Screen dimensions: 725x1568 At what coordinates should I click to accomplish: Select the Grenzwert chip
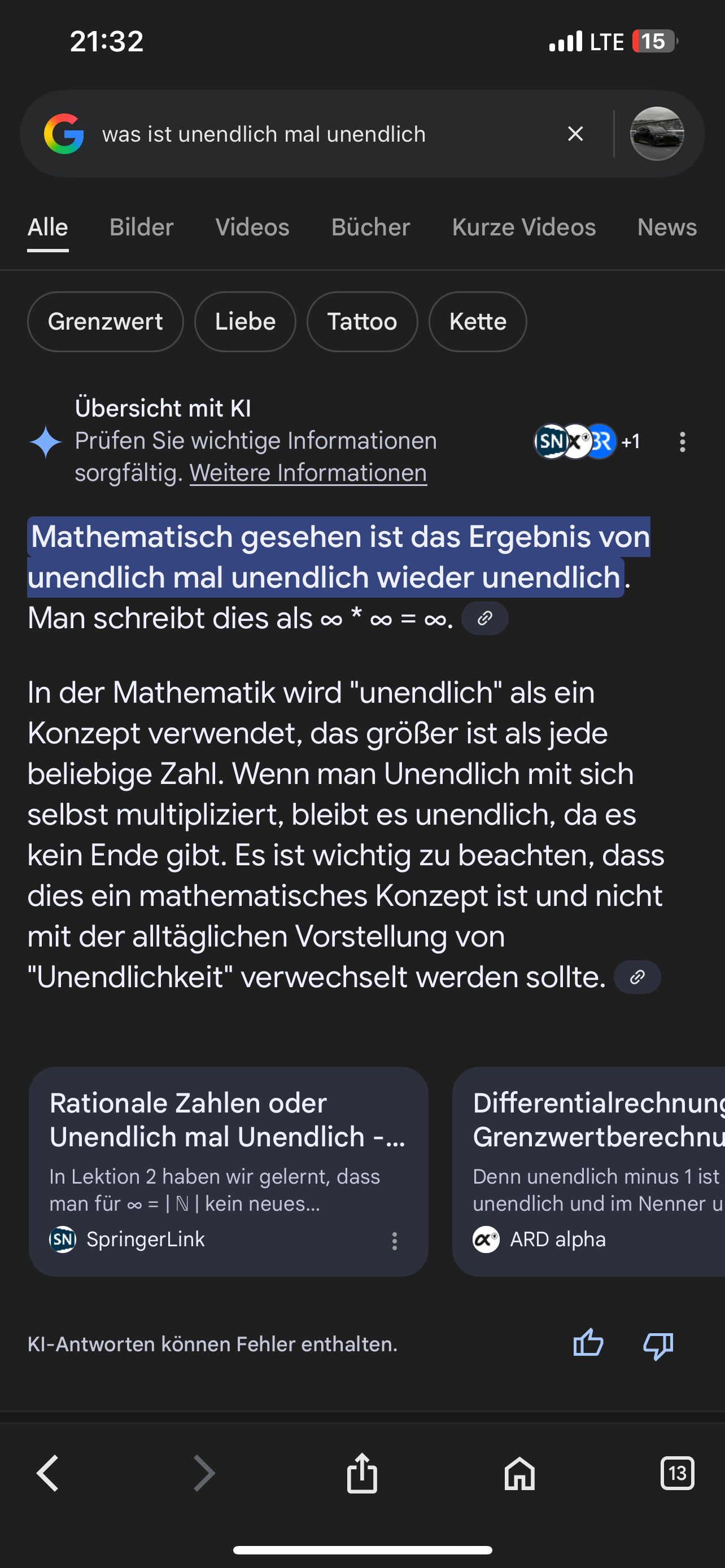pos(106,321)
